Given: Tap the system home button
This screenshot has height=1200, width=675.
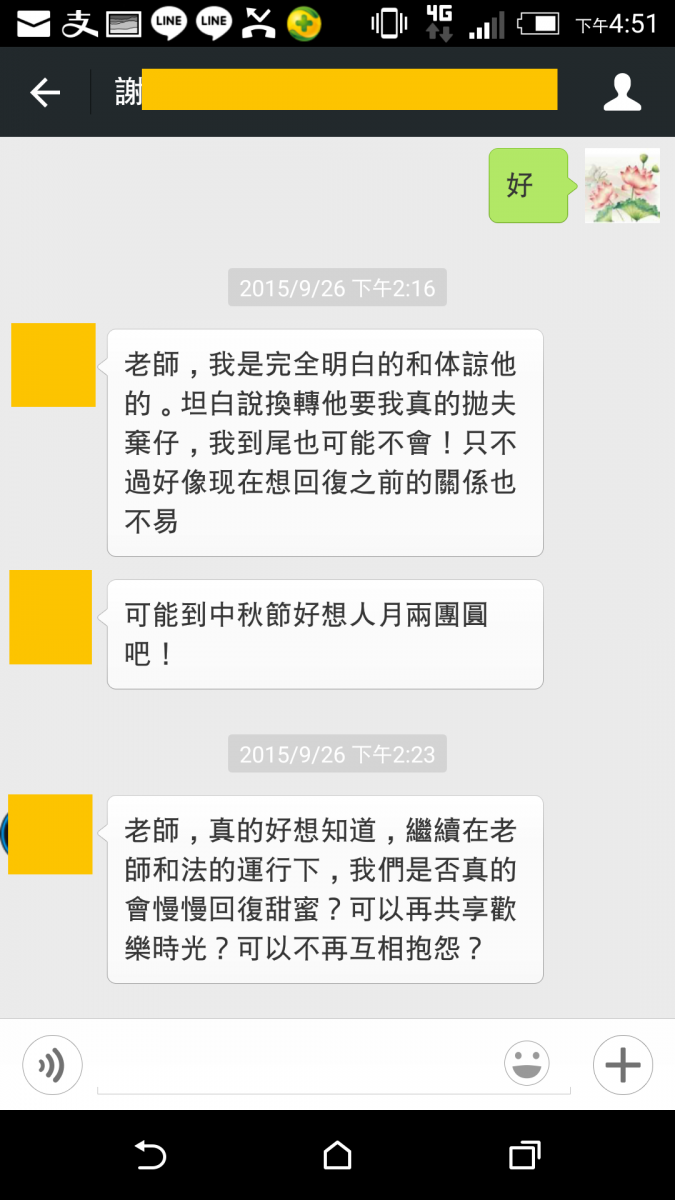Looking at the screenshot, I should [338, 1155].
